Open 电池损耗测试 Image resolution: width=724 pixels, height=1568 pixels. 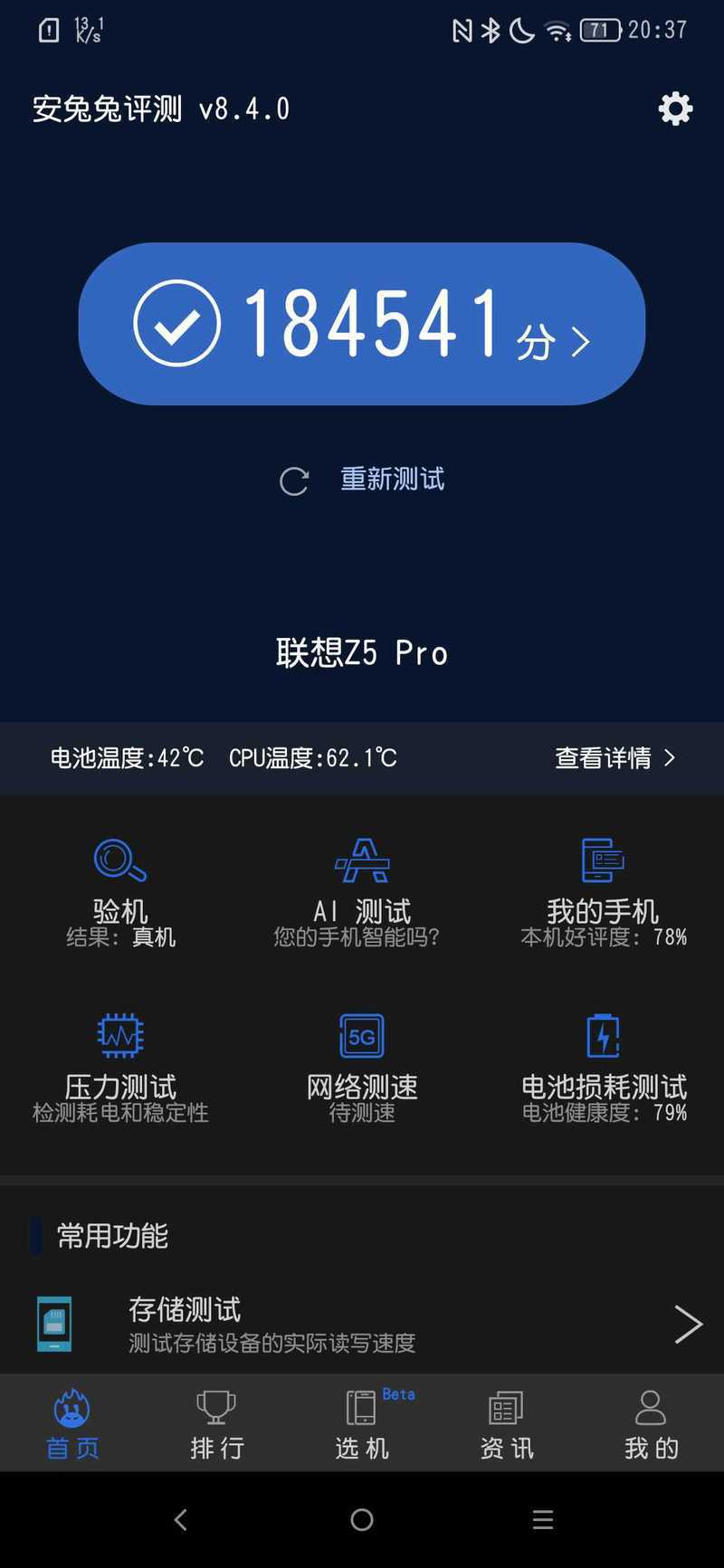[x=604, y=1068]
